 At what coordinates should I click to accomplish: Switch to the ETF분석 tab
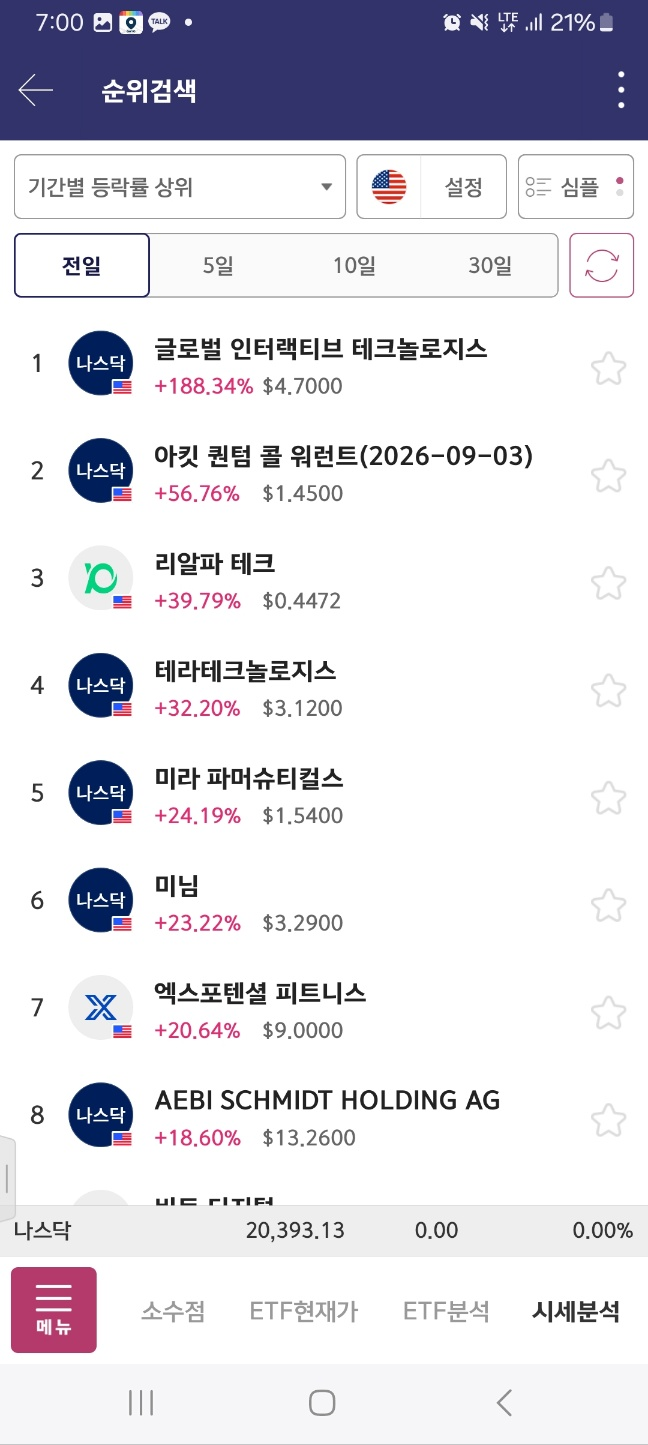click(446, 1311)
